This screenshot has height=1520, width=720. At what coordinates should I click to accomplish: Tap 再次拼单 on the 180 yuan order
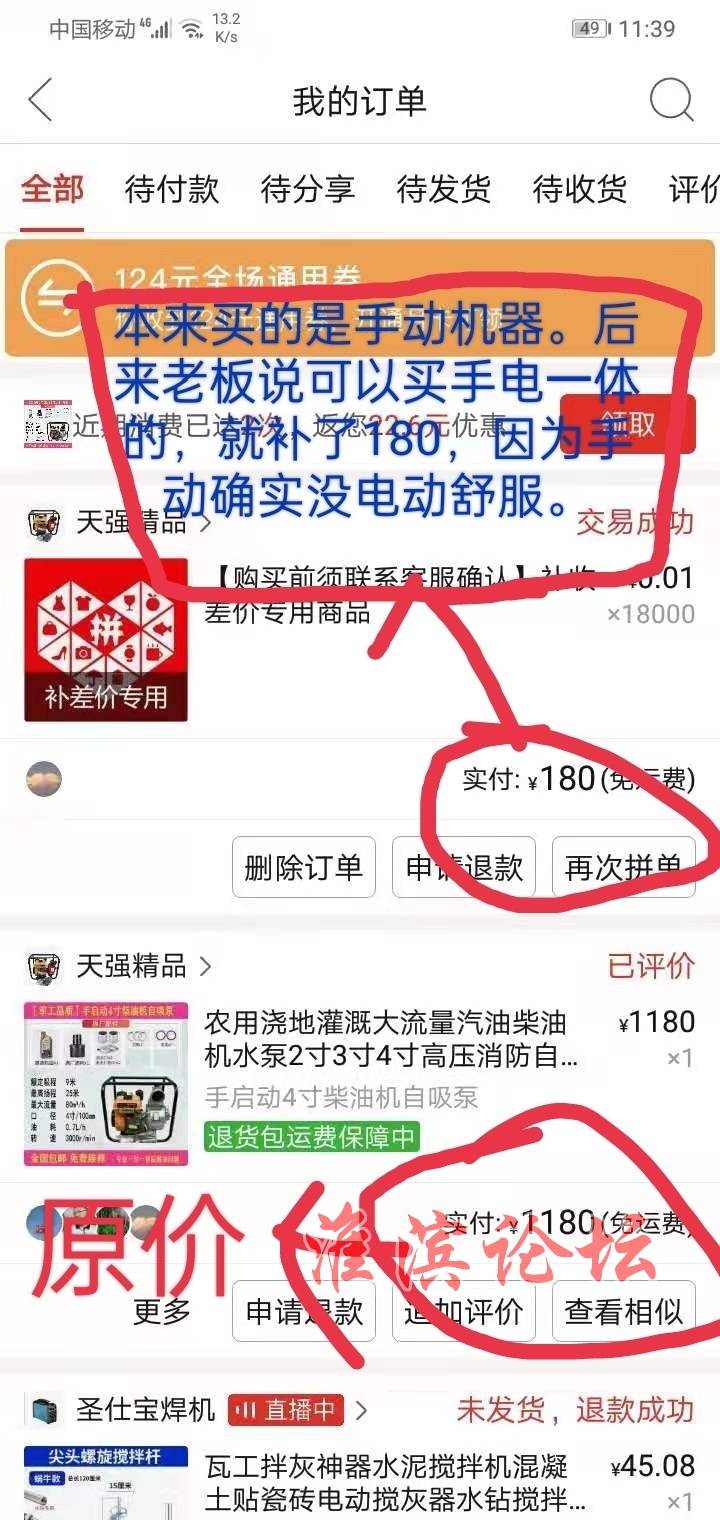(x=623, y=867)
